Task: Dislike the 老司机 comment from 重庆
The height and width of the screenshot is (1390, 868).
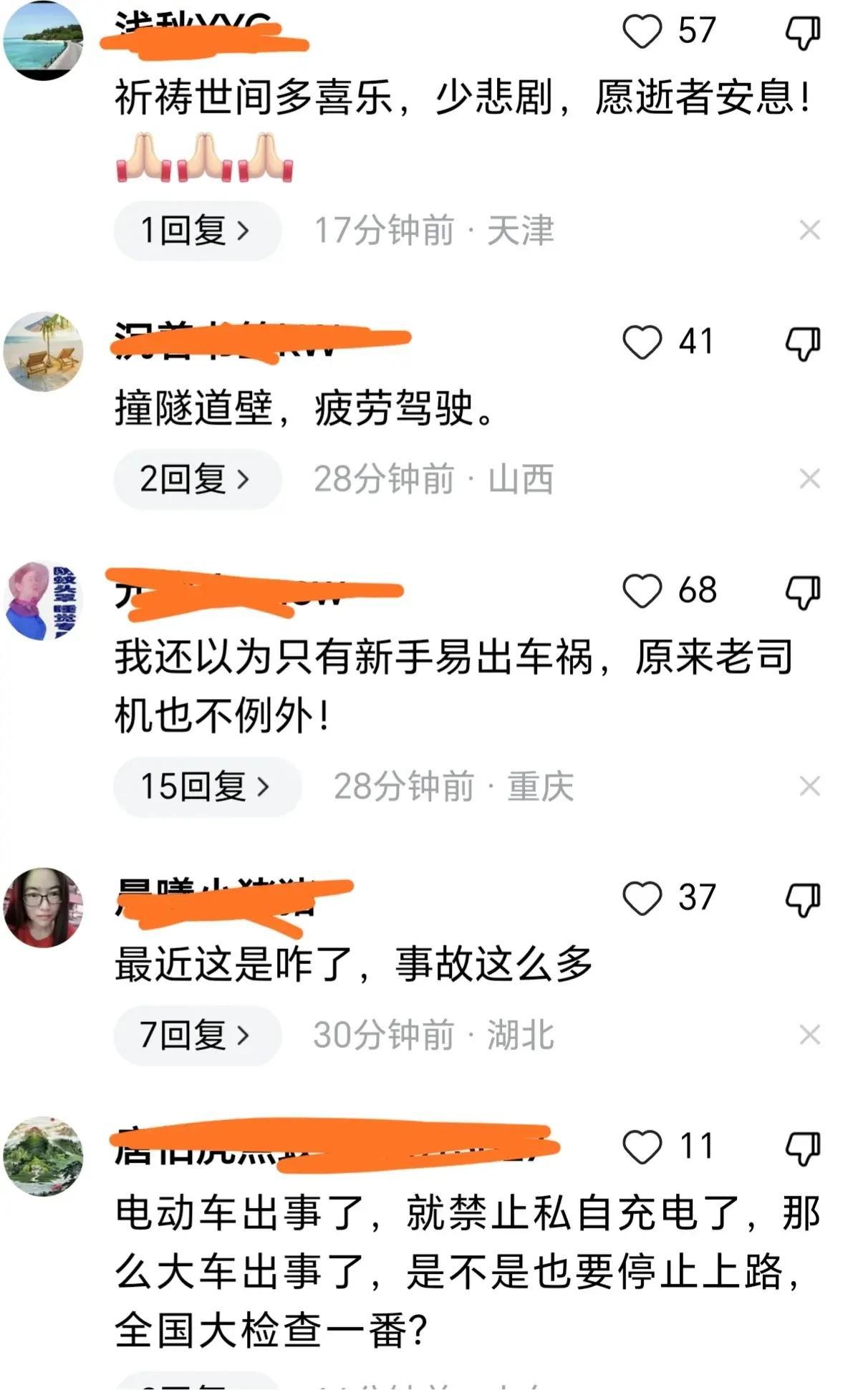Action: tap(803, 593)
